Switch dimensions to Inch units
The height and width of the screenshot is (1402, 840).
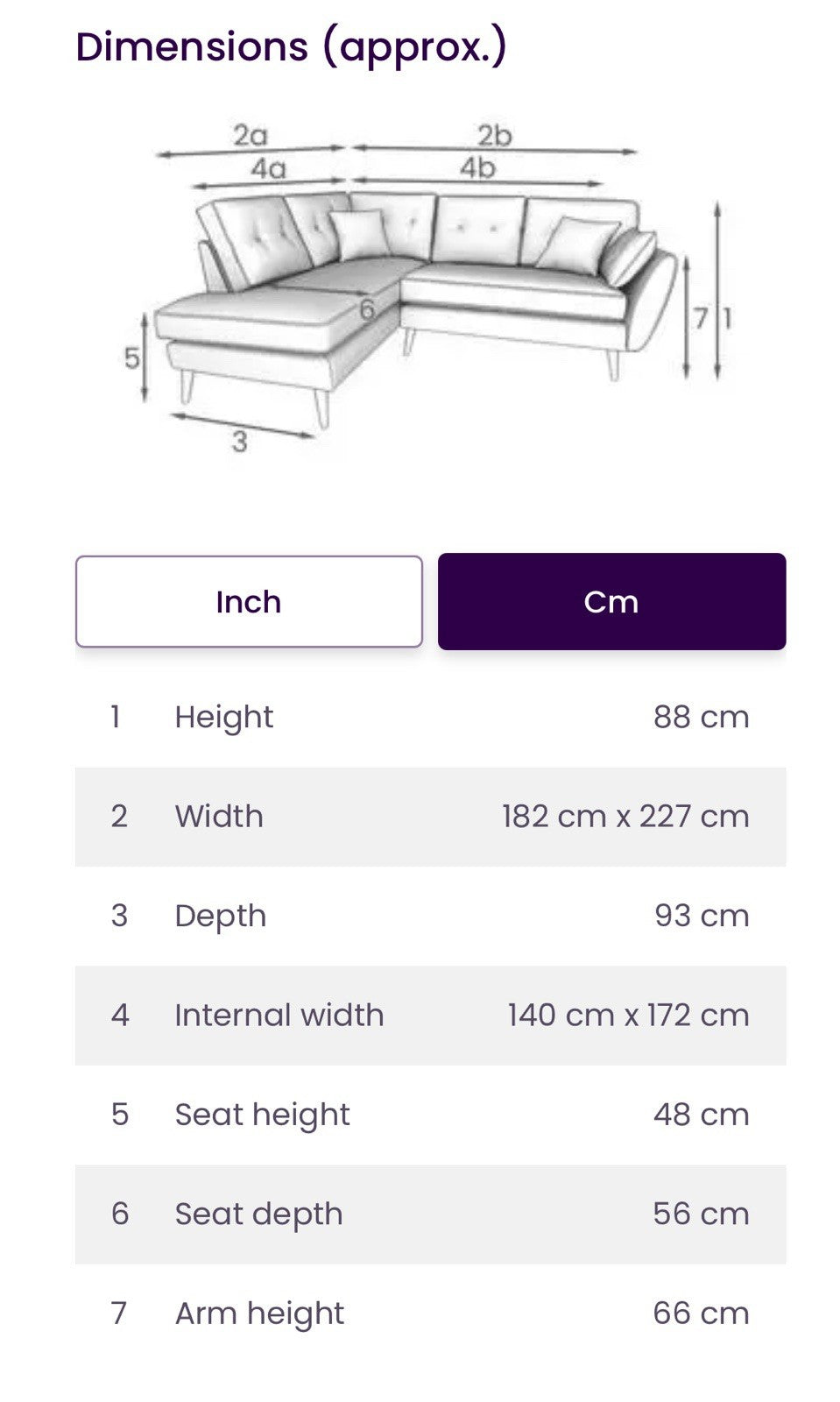pos(249,602)
